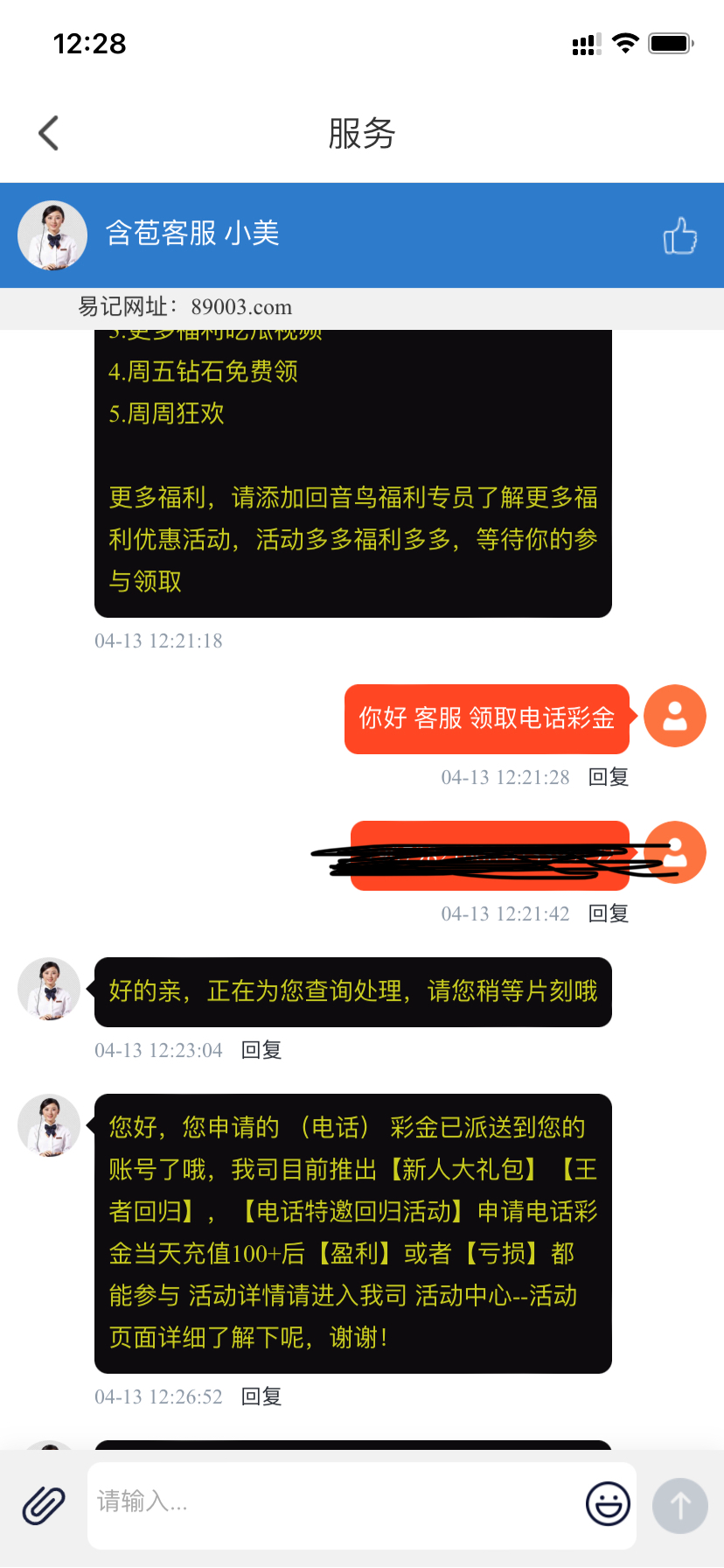Open the attachment paperclip
724x1568 pixels.
coord(44,1505)
